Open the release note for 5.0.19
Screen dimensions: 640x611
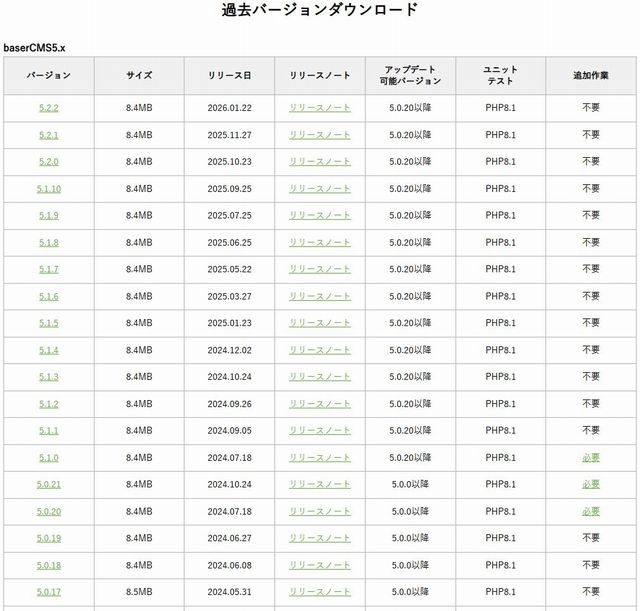pyautogui.click(x=320, y=538)
